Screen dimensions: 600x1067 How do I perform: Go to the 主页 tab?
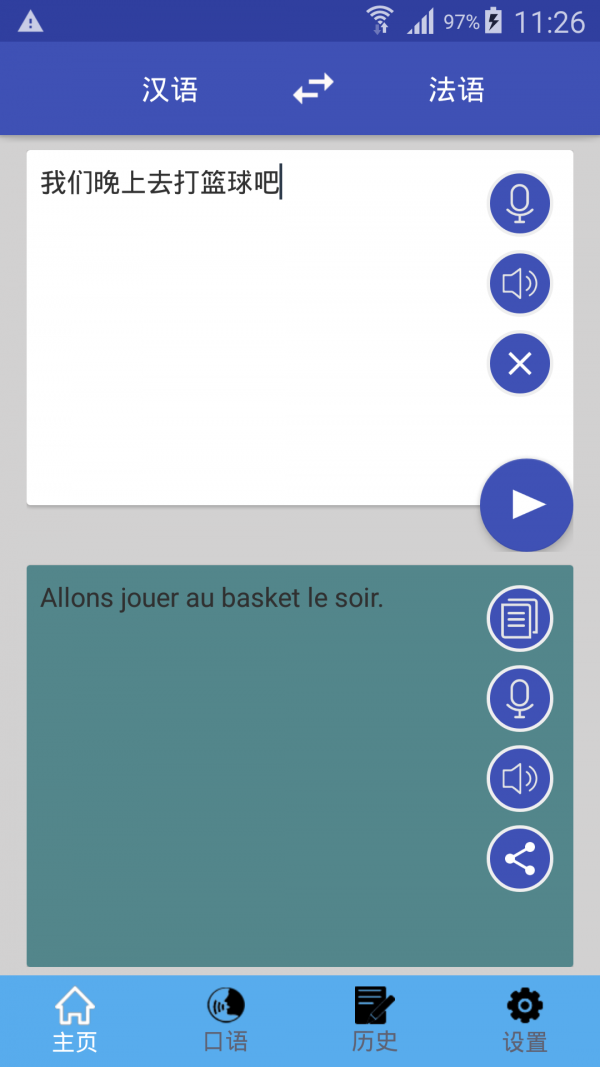coord(75,1020)
